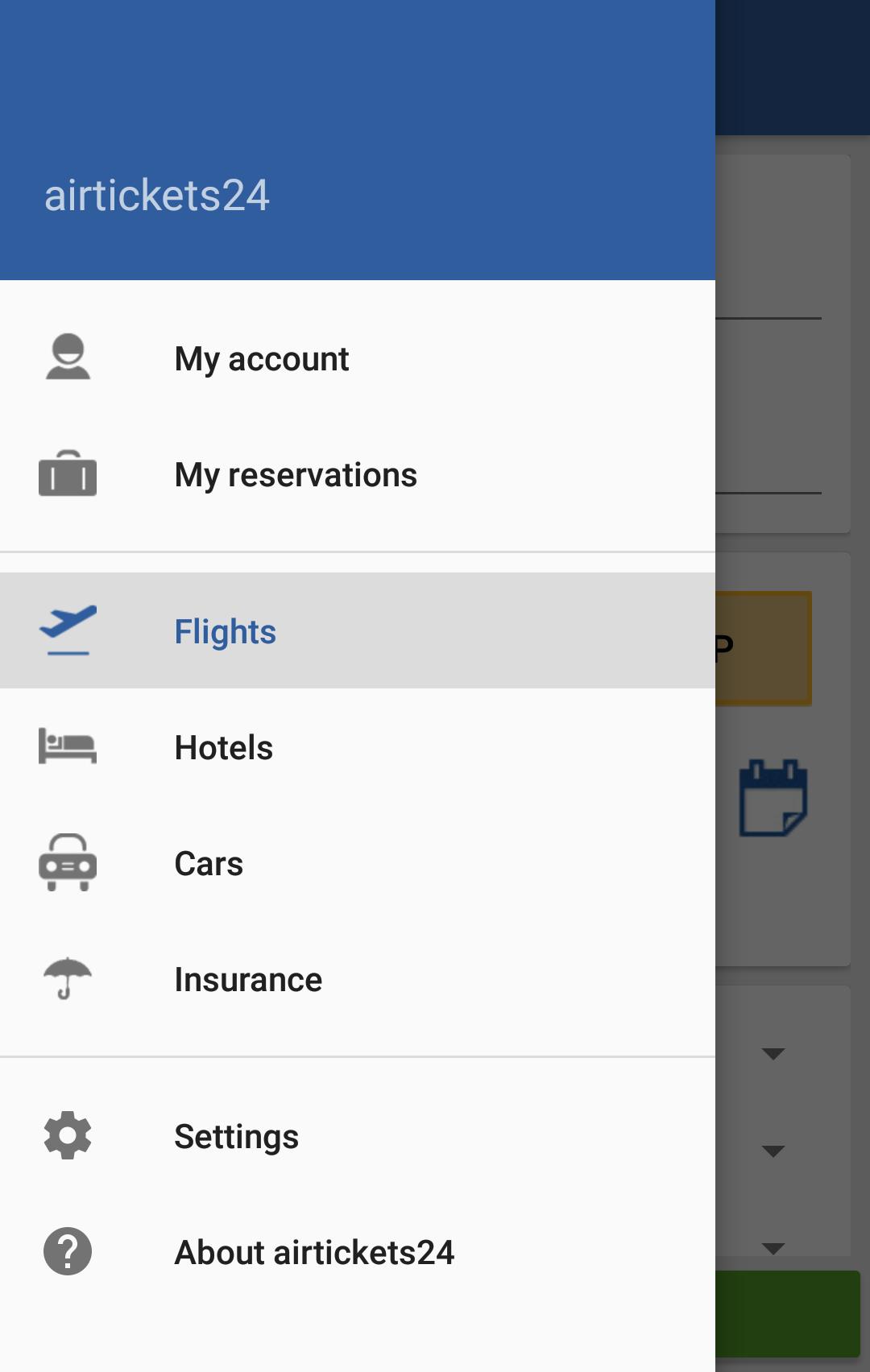Select the My account person icon
This screenshot has height=1372, width=870.
(68, 357)
